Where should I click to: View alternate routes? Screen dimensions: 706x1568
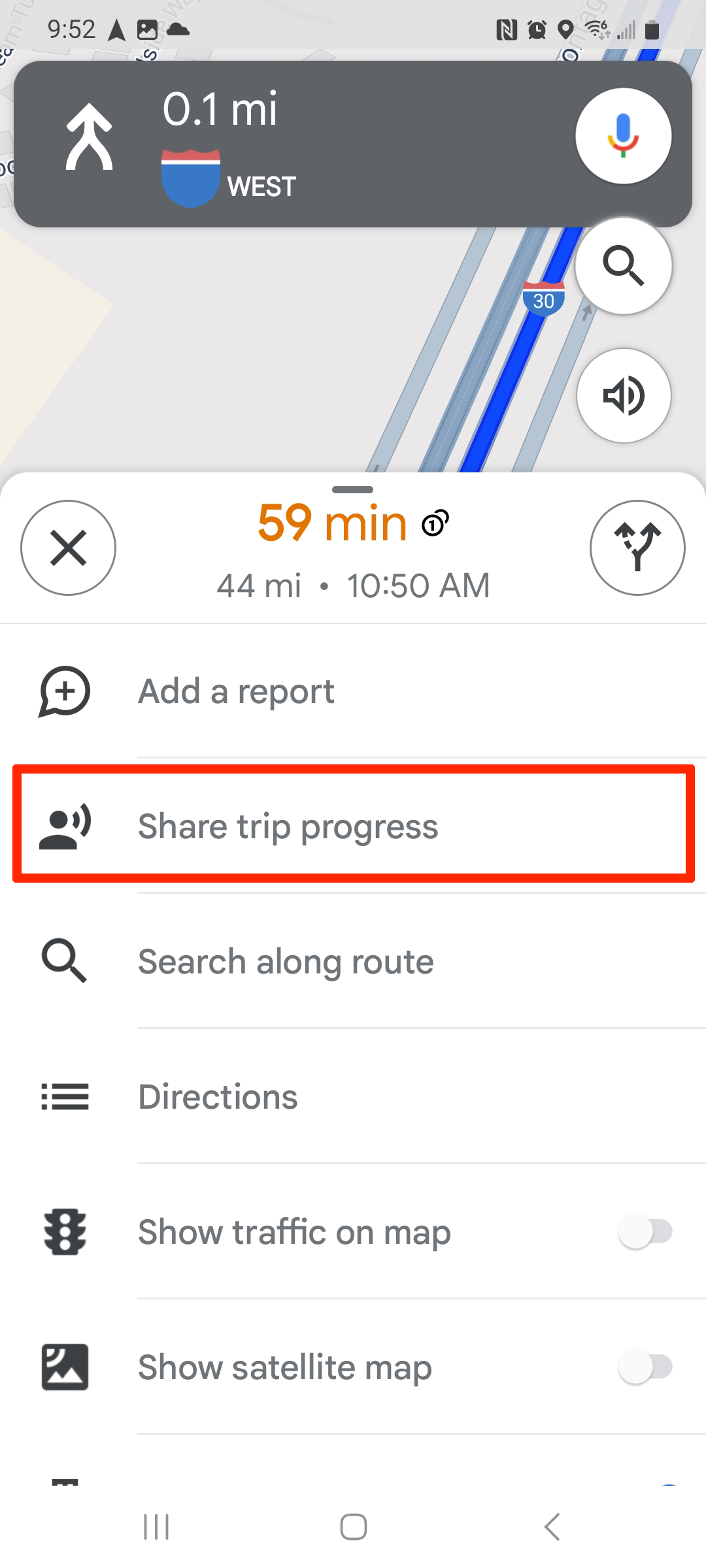(x=637, y=547)
